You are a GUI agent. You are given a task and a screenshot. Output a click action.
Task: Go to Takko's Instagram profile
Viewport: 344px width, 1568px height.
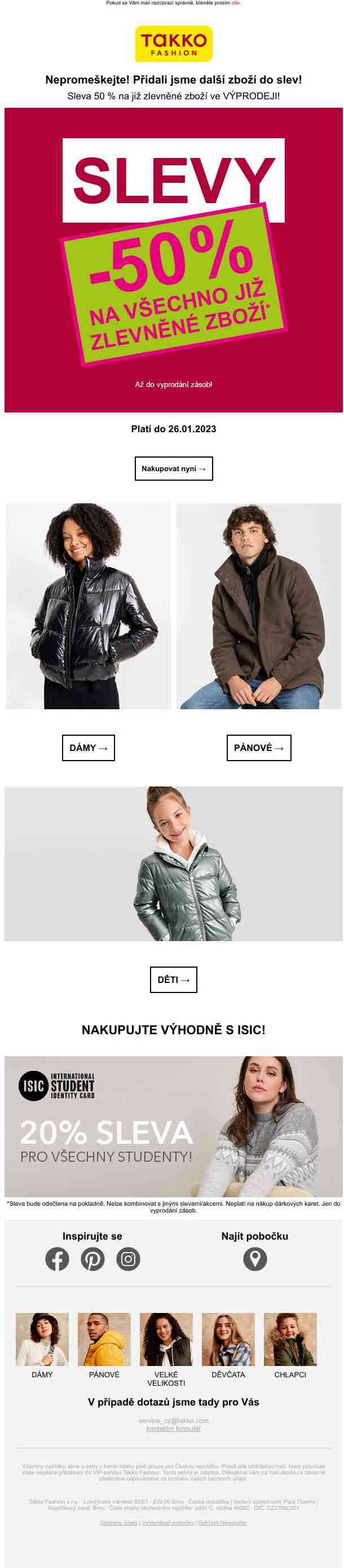(129, 1259)
